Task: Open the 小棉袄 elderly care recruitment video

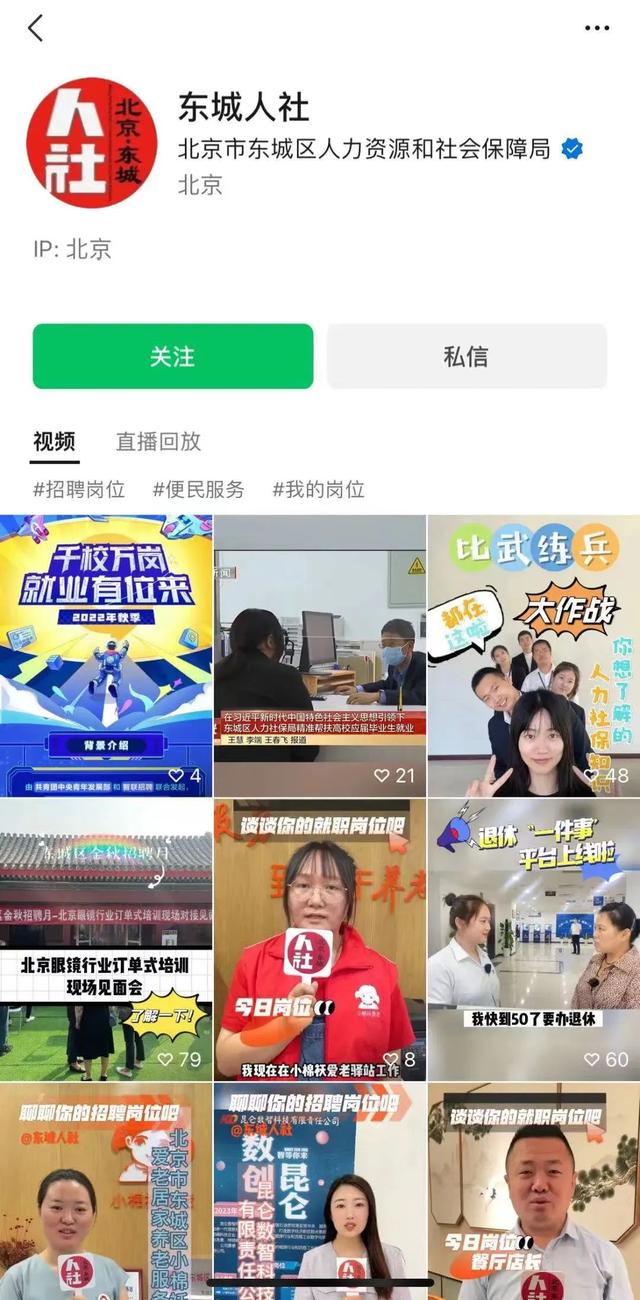Action: (106, 1190)
